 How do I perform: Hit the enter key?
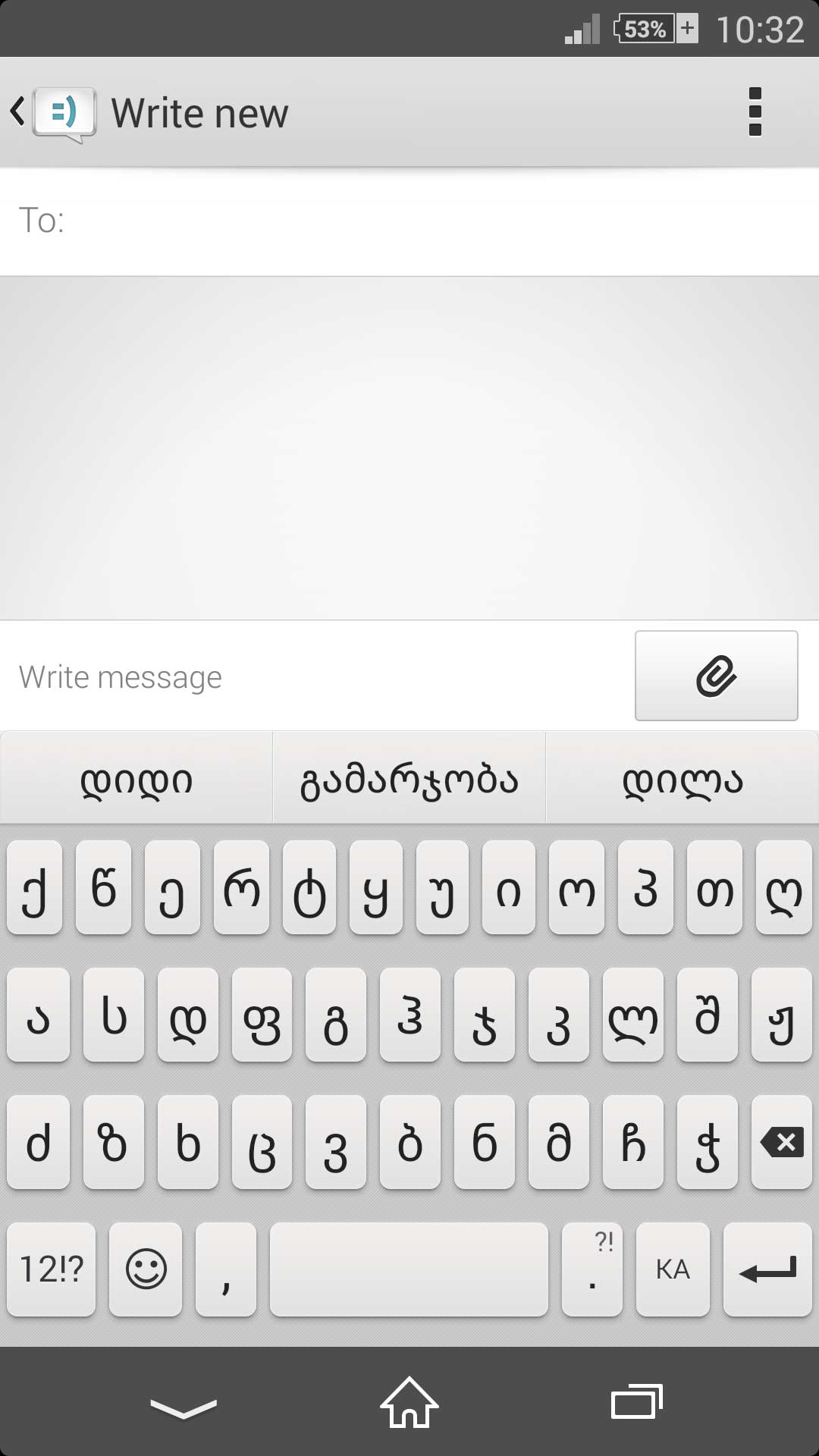coord(767,1269)
